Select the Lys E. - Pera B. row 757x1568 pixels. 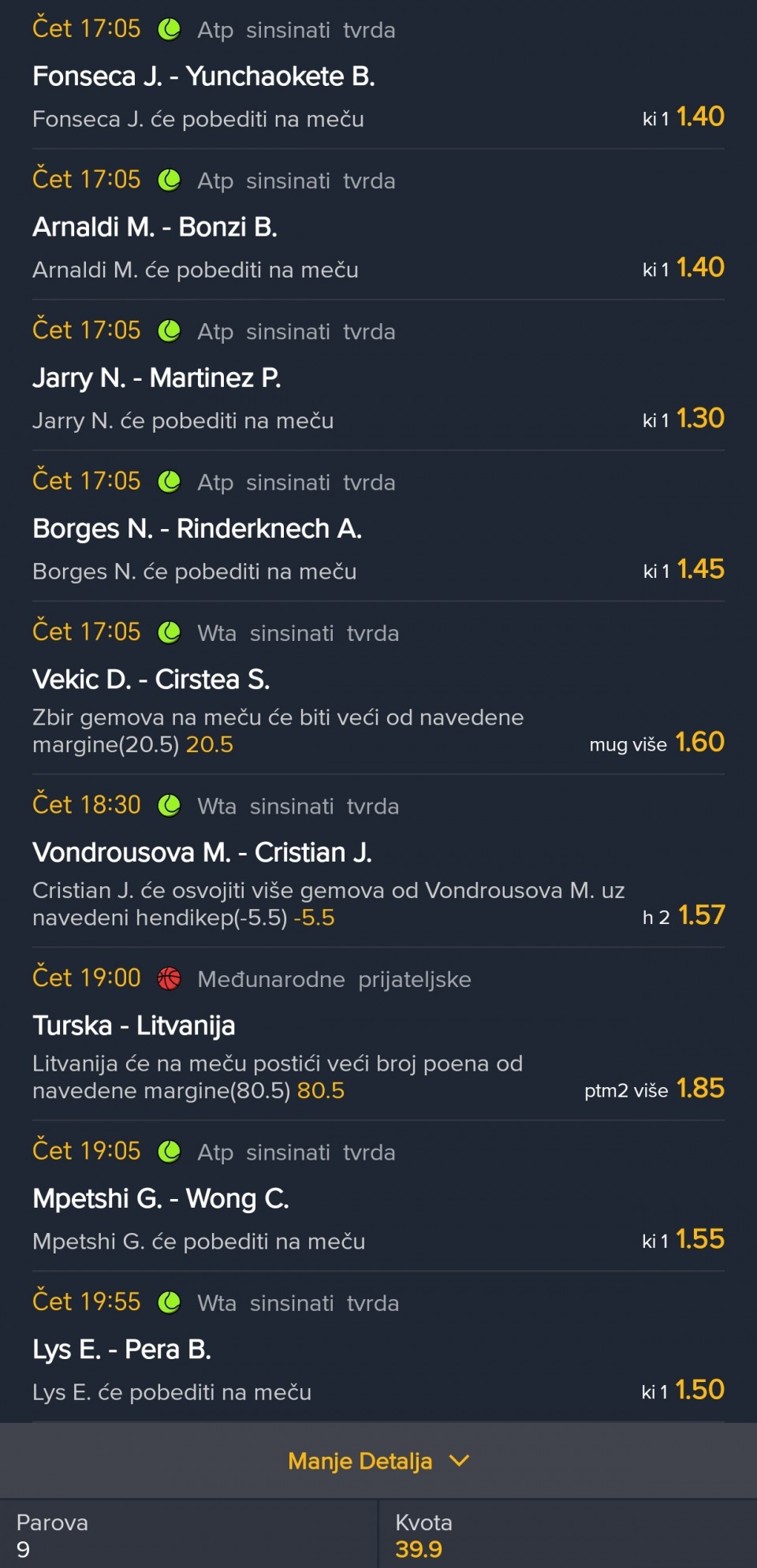[121, 1350]
